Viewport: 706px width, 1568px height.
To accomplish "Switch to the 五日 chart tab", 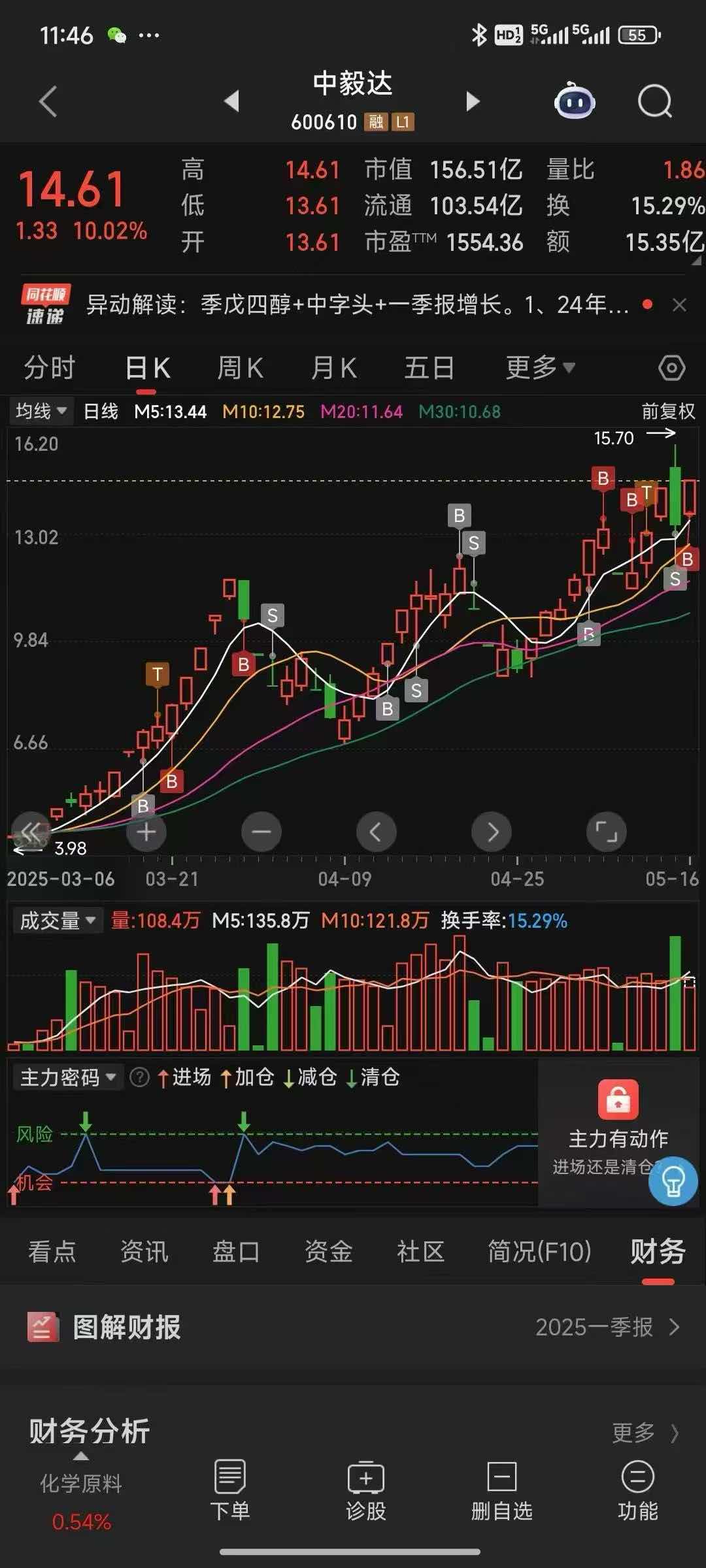I will (429, 368).
